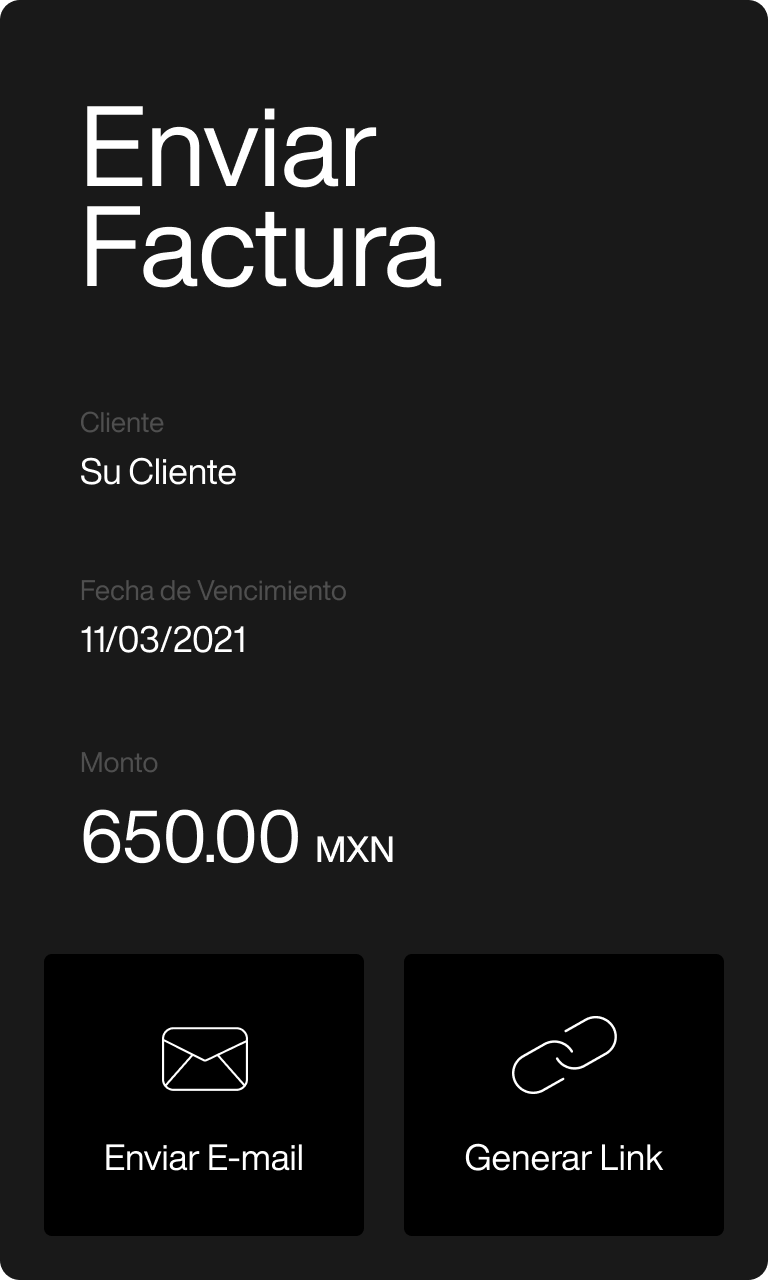Select Generar Link to create a link
This screenshot has width=768, height=1280.
point(564,1095)
